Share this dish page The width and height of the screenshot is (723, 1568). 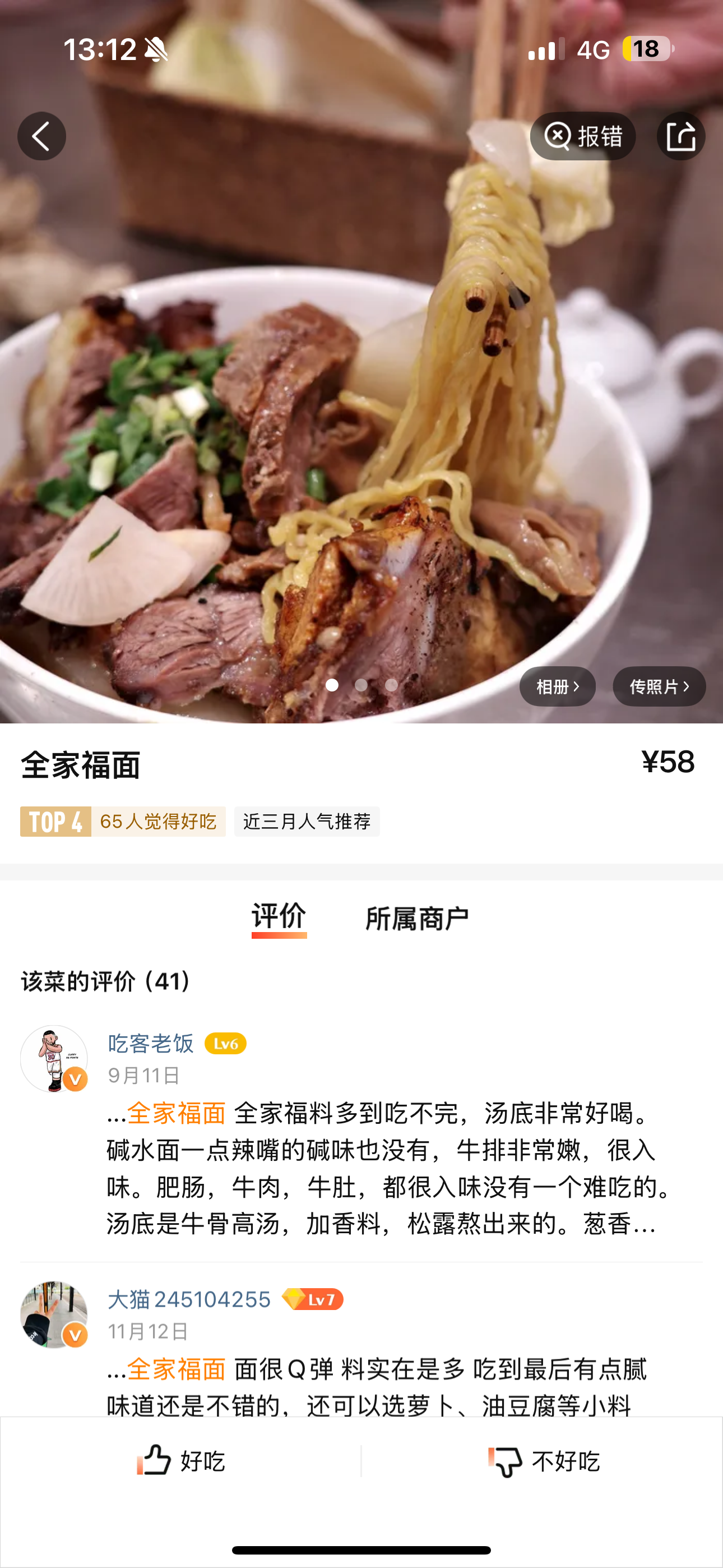coord(680,136)
